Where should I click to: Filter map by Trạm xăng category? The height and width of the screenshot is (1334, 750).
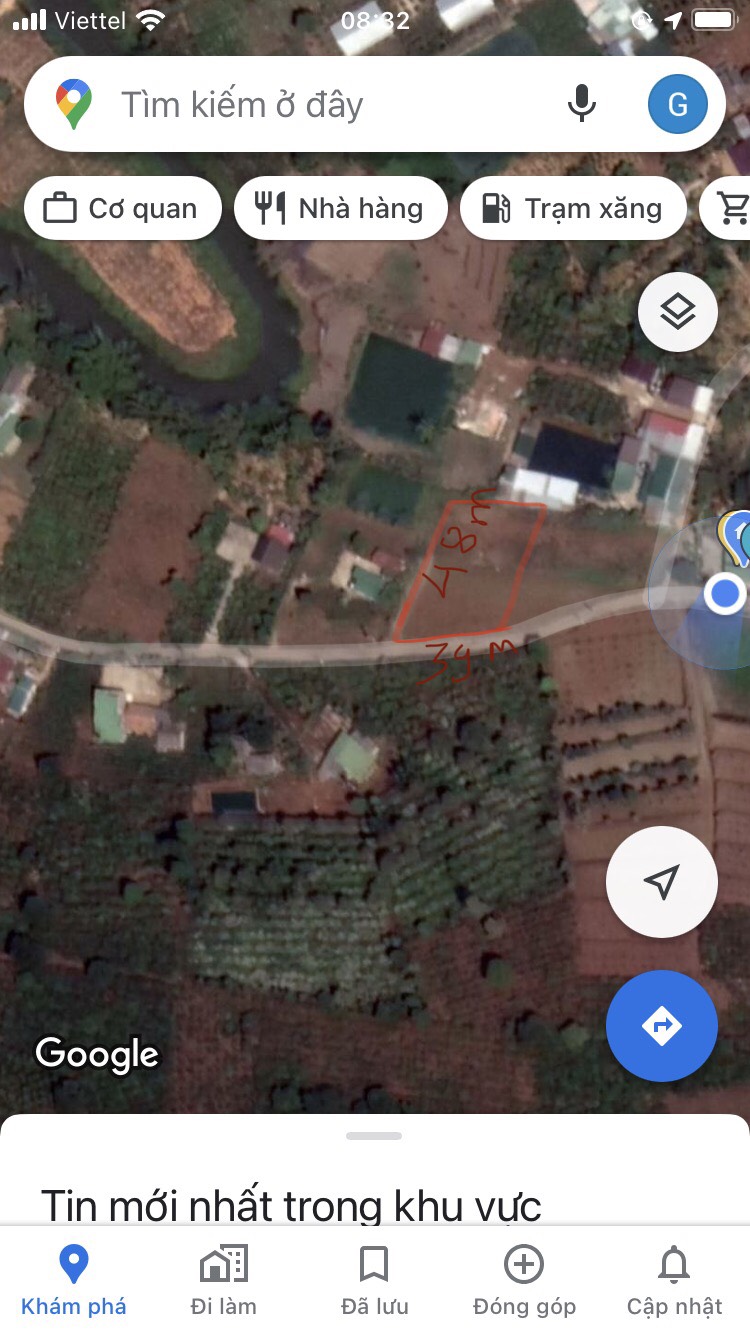[x=573, y=207]
